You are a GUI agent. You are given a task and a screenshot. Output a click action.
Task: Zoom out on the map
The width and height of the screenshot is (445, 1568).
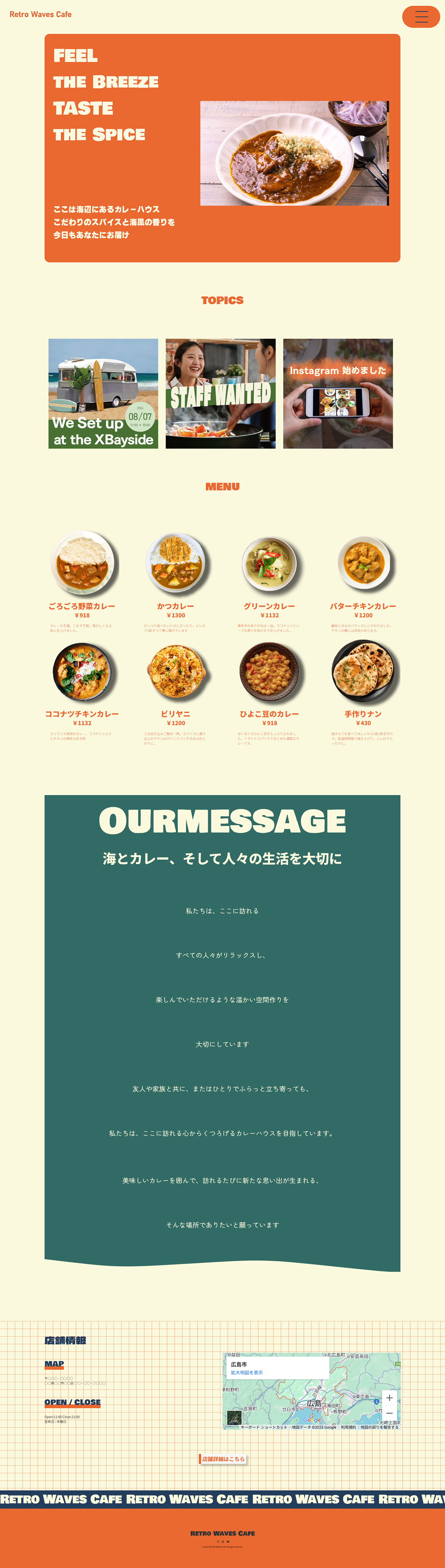click(389, 1413)
